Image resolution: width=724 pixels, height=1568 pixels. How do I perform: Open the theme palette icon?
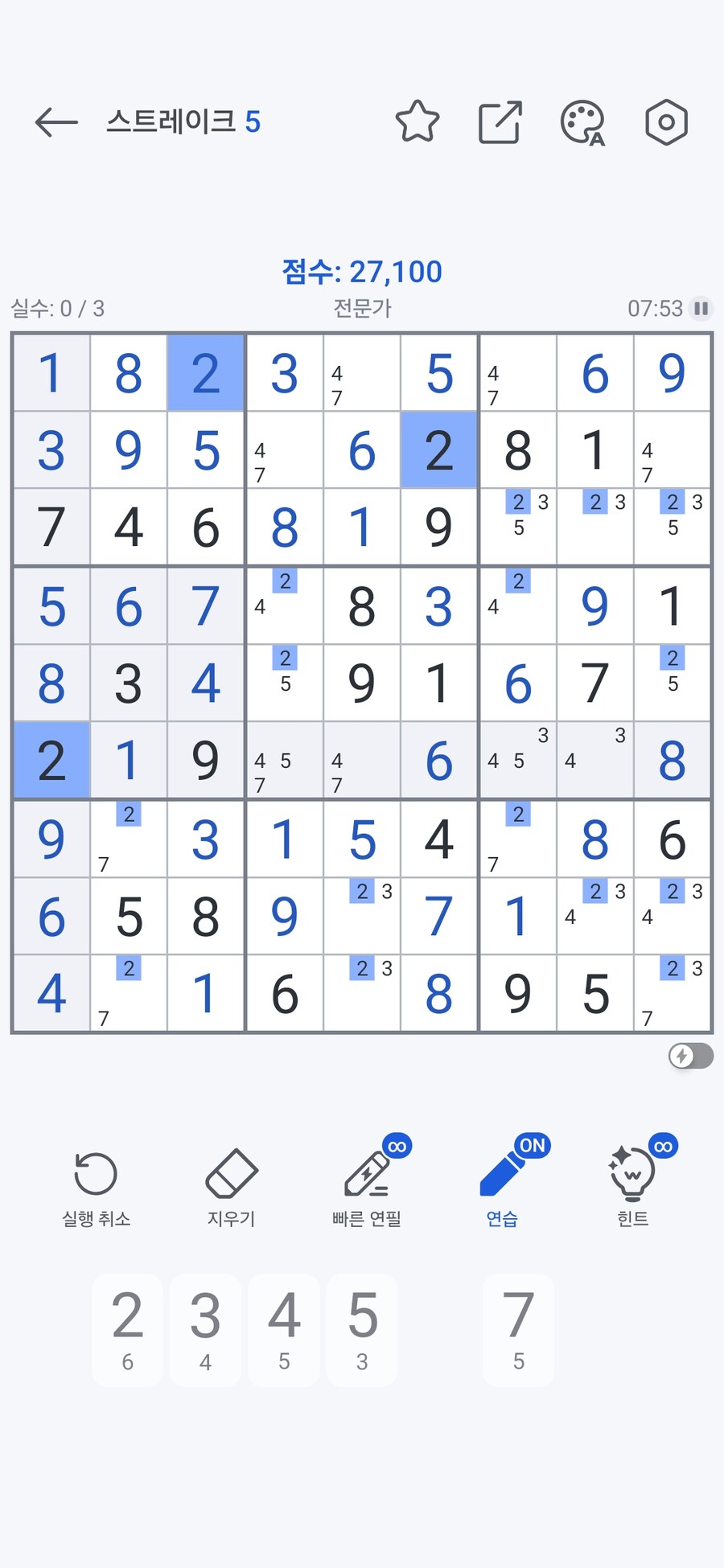tap(582, 123)
